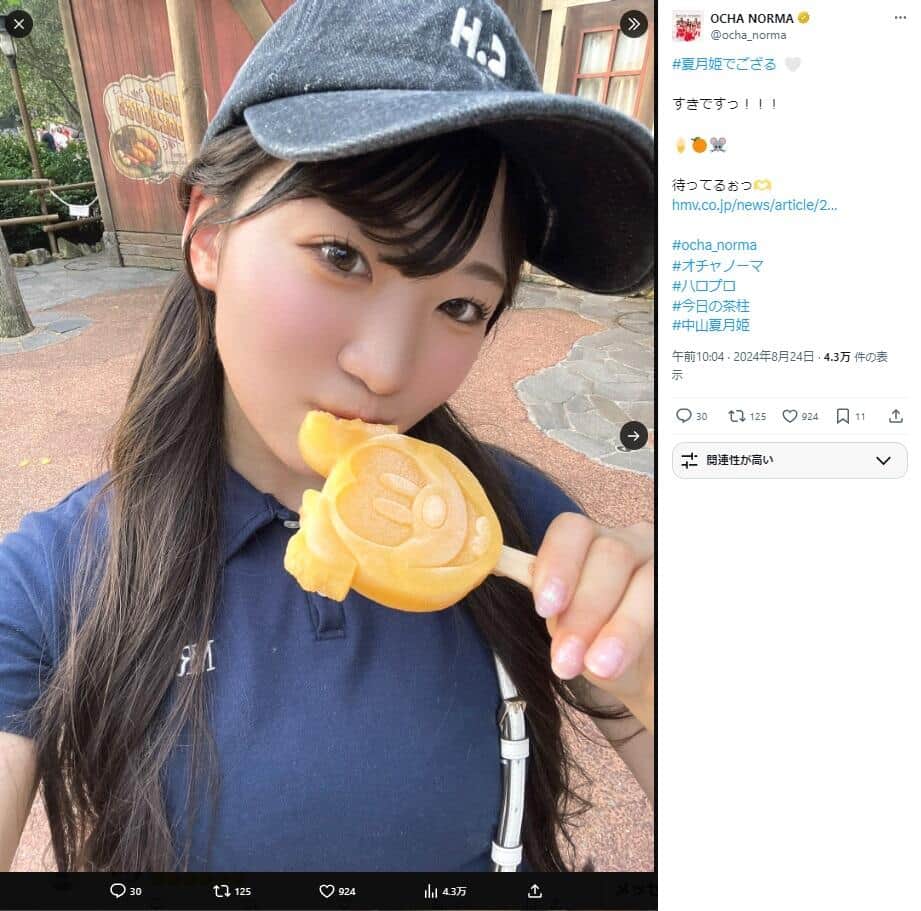Close the photo viewer
921x911 pixels.
click(x=19, y=24)
